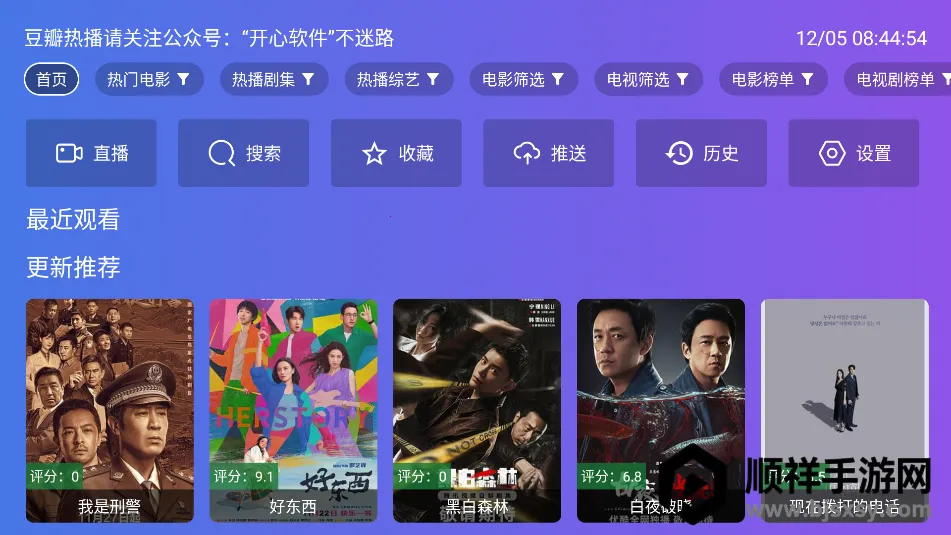Switch to 热门电影 tab
Image resolution: width=951 pixels, height=535 pixels.
coord(149,80)
